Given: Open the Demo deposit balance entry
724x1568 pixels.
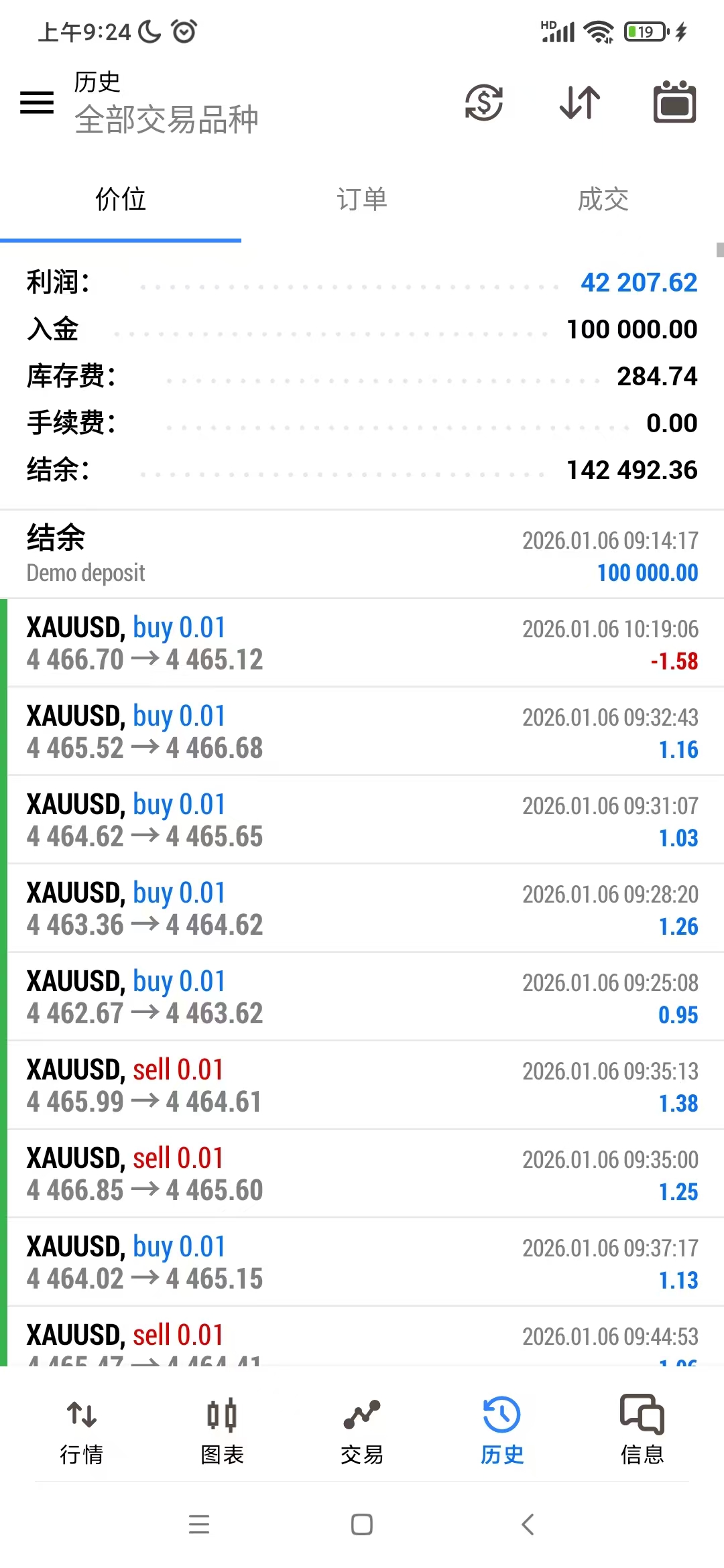Looking at the screenshot, I should coord(362,555).
